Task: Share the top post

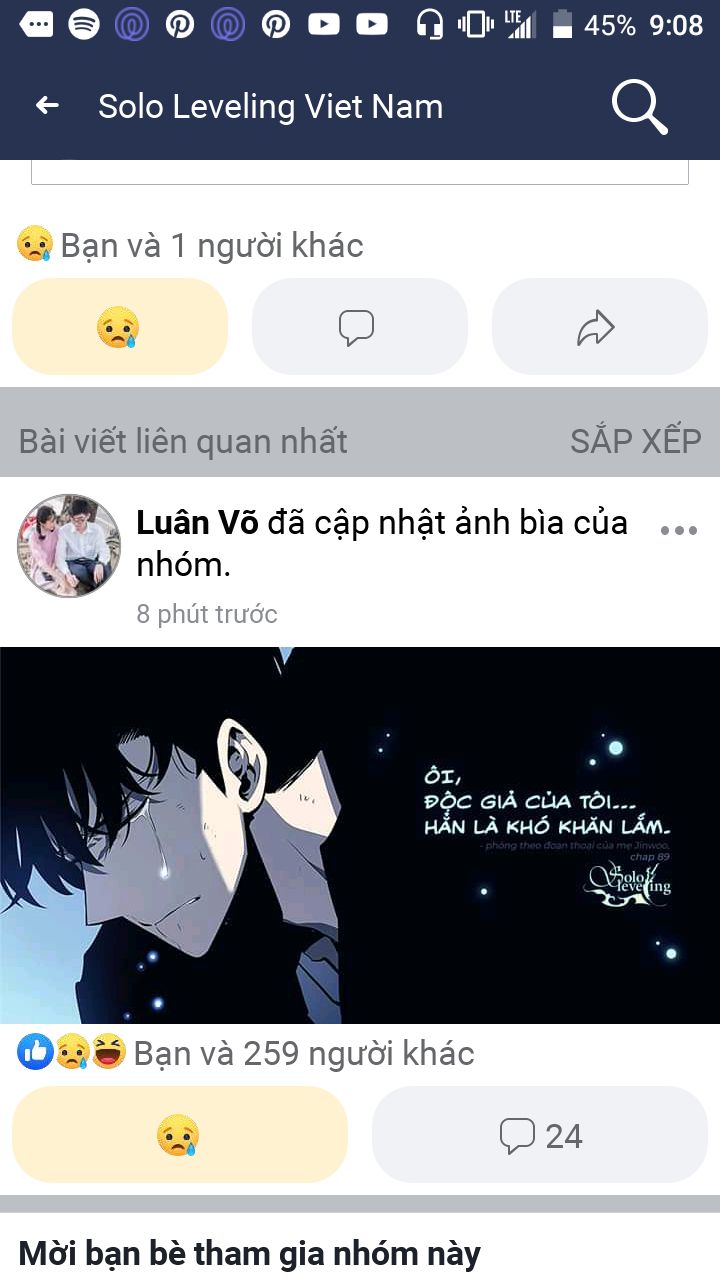Action: (x=597, y=327)
